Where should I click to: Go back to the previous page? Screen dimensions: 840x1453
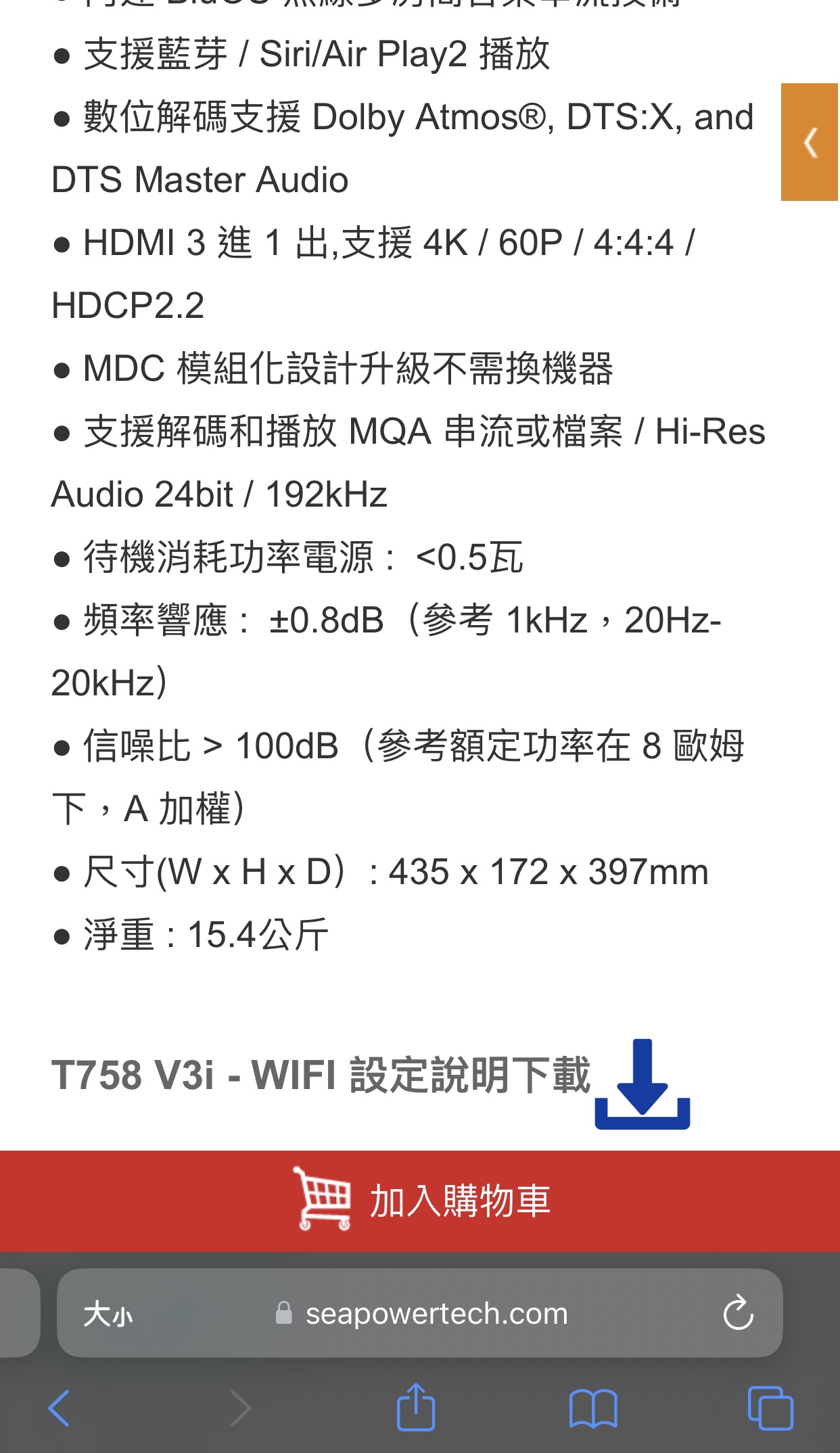coord(60,1408)
